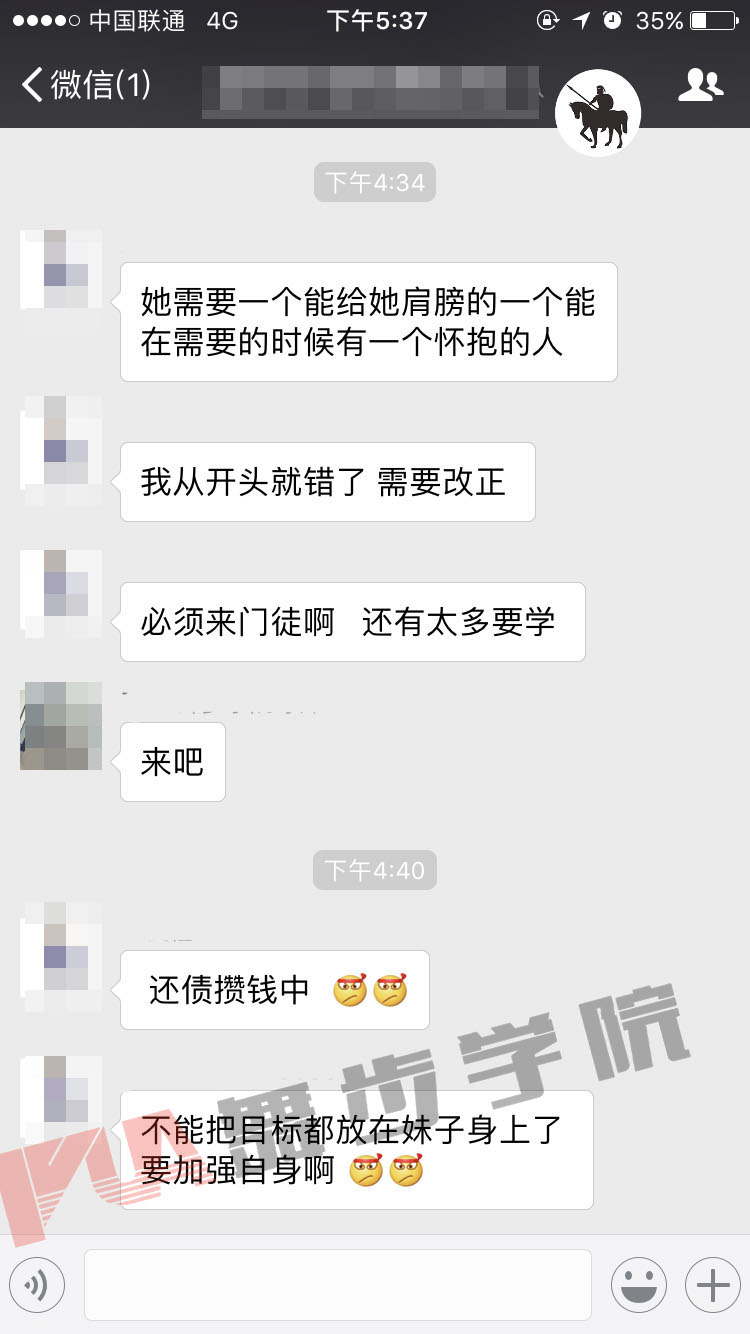The image size is (750, 1334).
Task: Click the plus icon to attach content
Action: (711, 1285)
